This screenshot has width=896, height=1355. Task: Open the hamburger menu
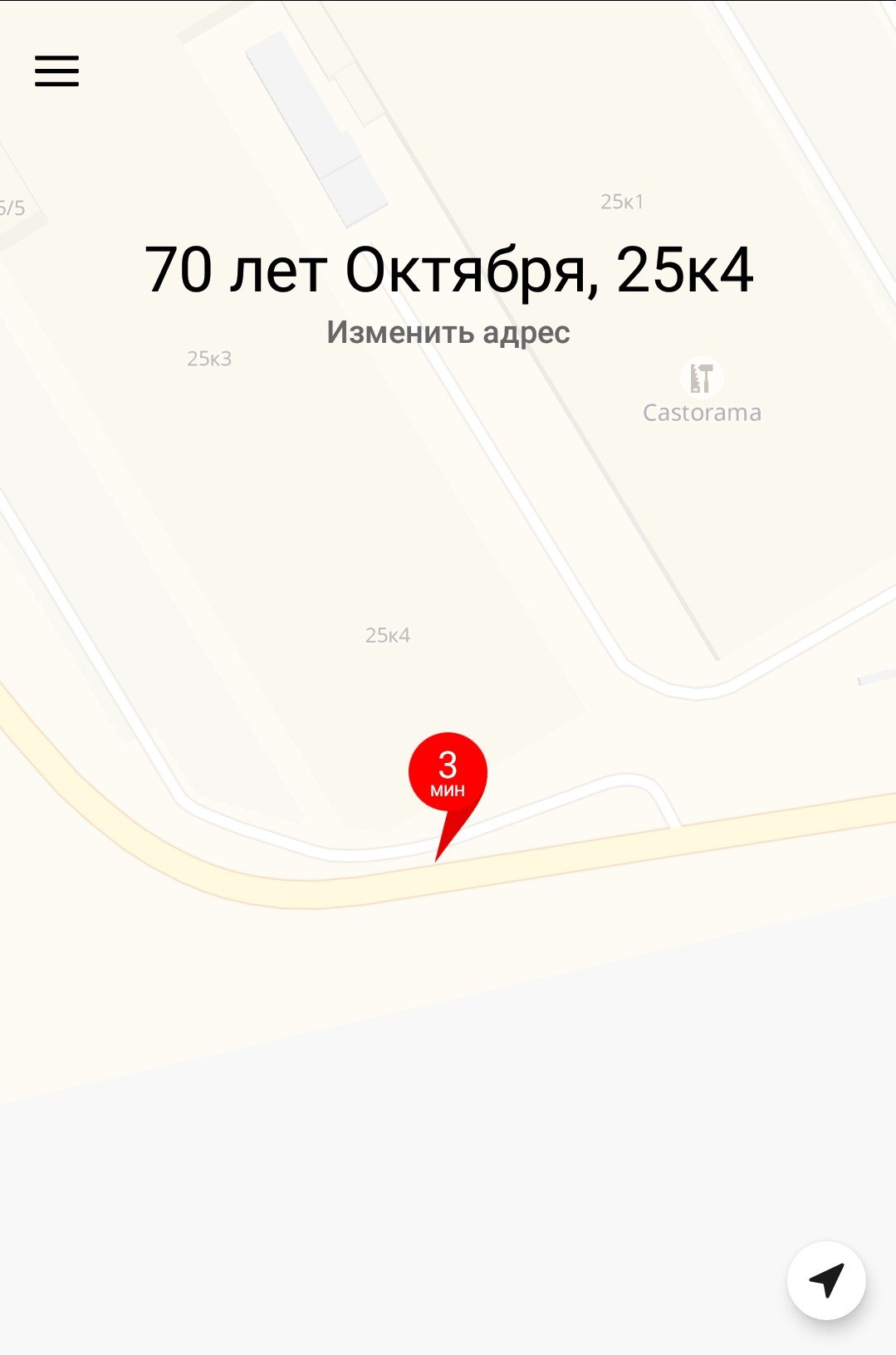56,71
